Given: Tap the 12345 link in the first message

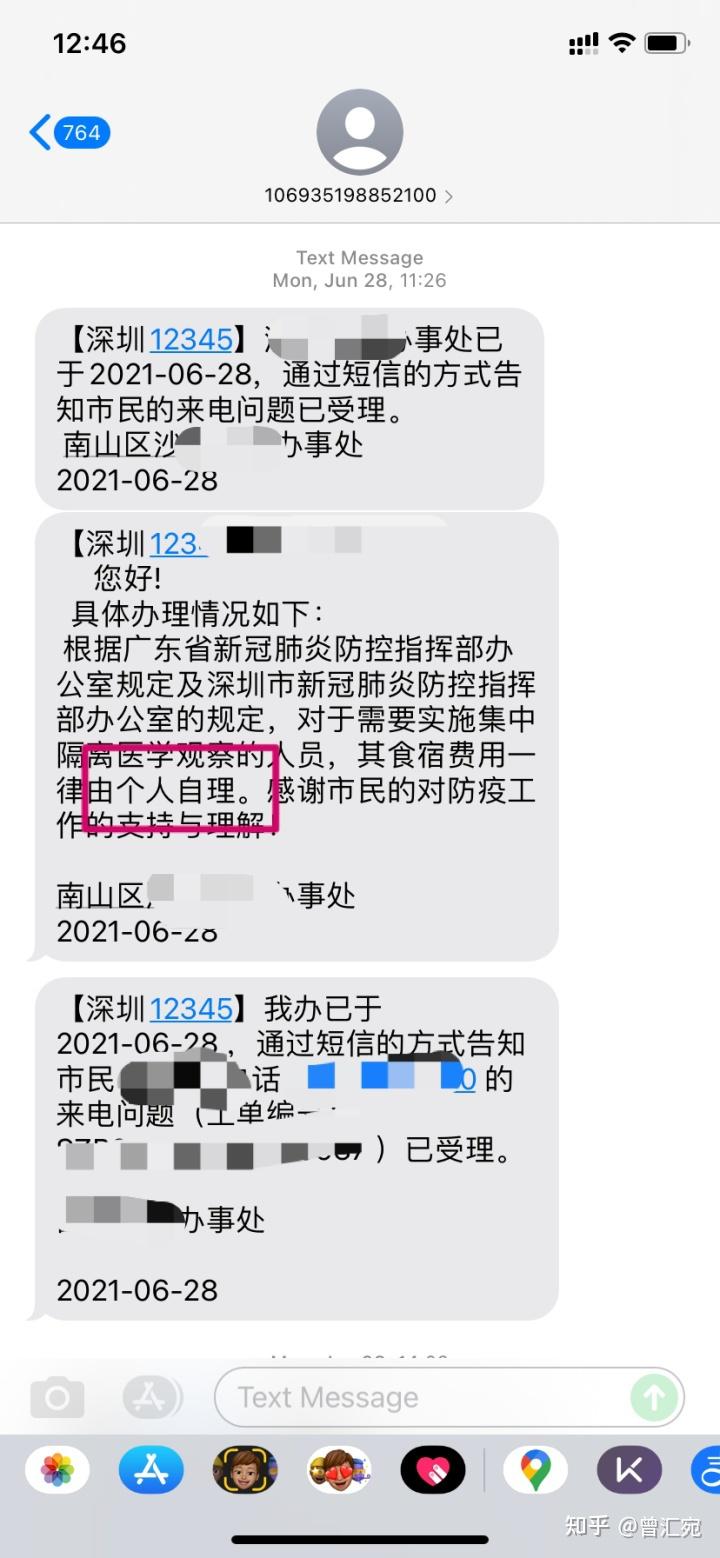Looking at the screenshot, I should [190, 340].
